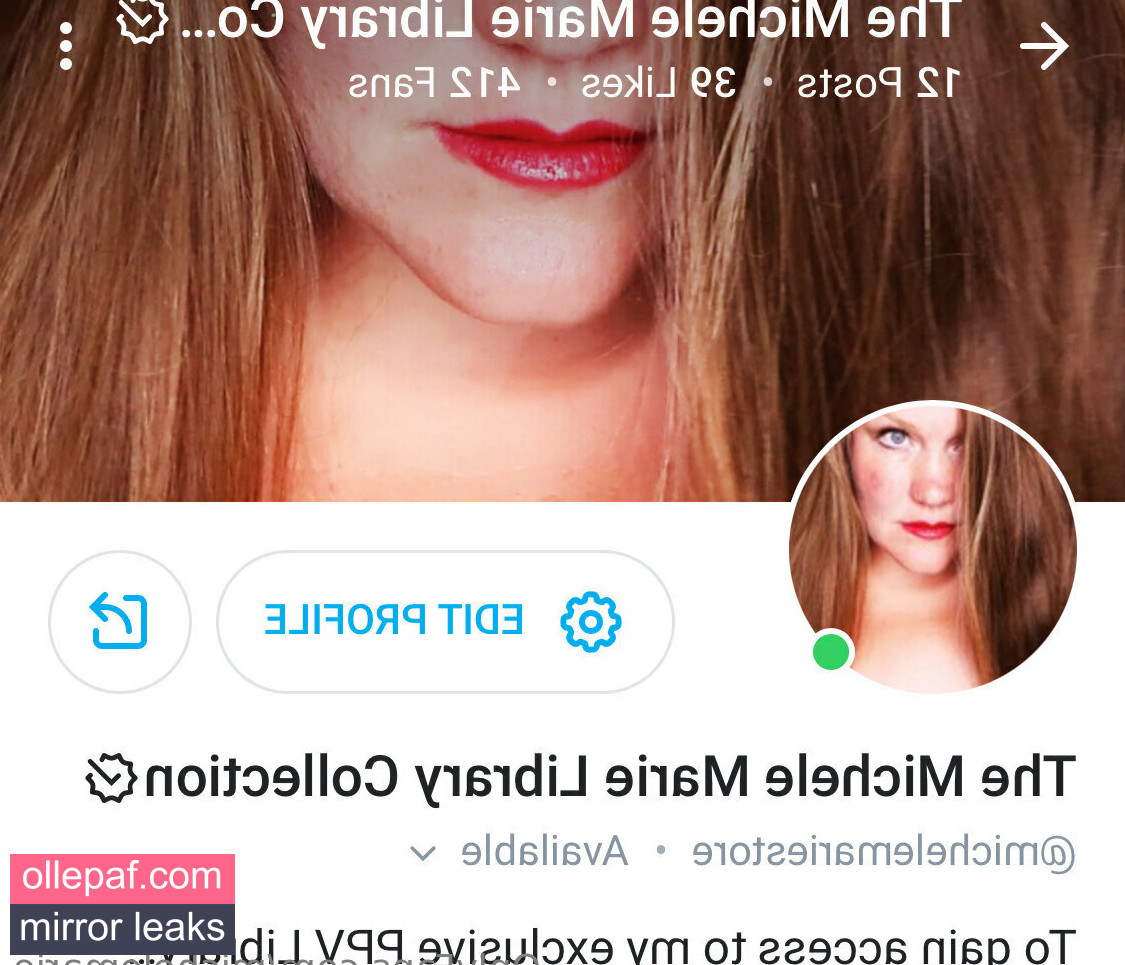Go back using the arrow icon
The width and height of the screenshot is (1125, 965).
(1044, 47)
